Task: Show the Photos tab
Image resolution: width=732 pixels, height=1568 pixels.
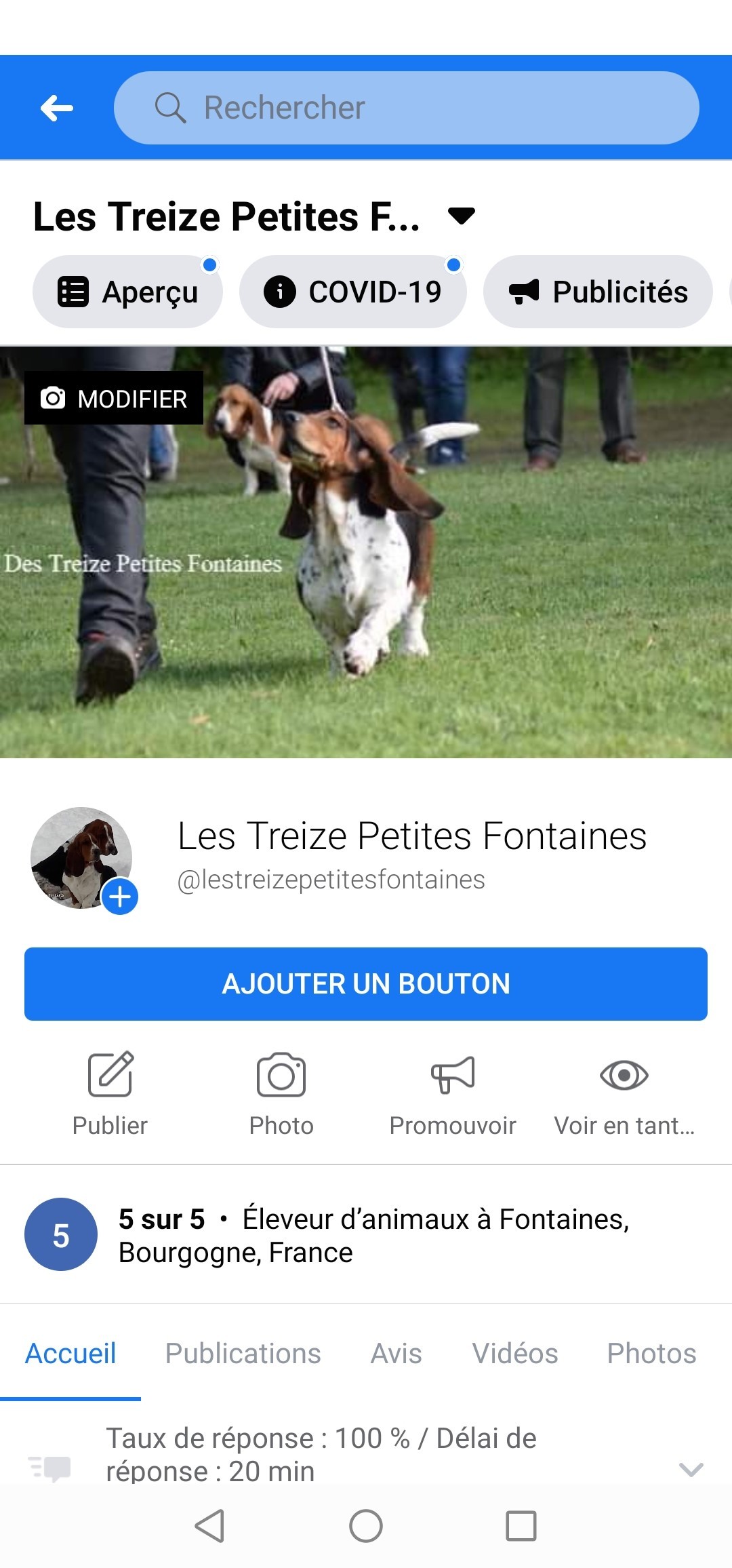Action: (651, 1354)
